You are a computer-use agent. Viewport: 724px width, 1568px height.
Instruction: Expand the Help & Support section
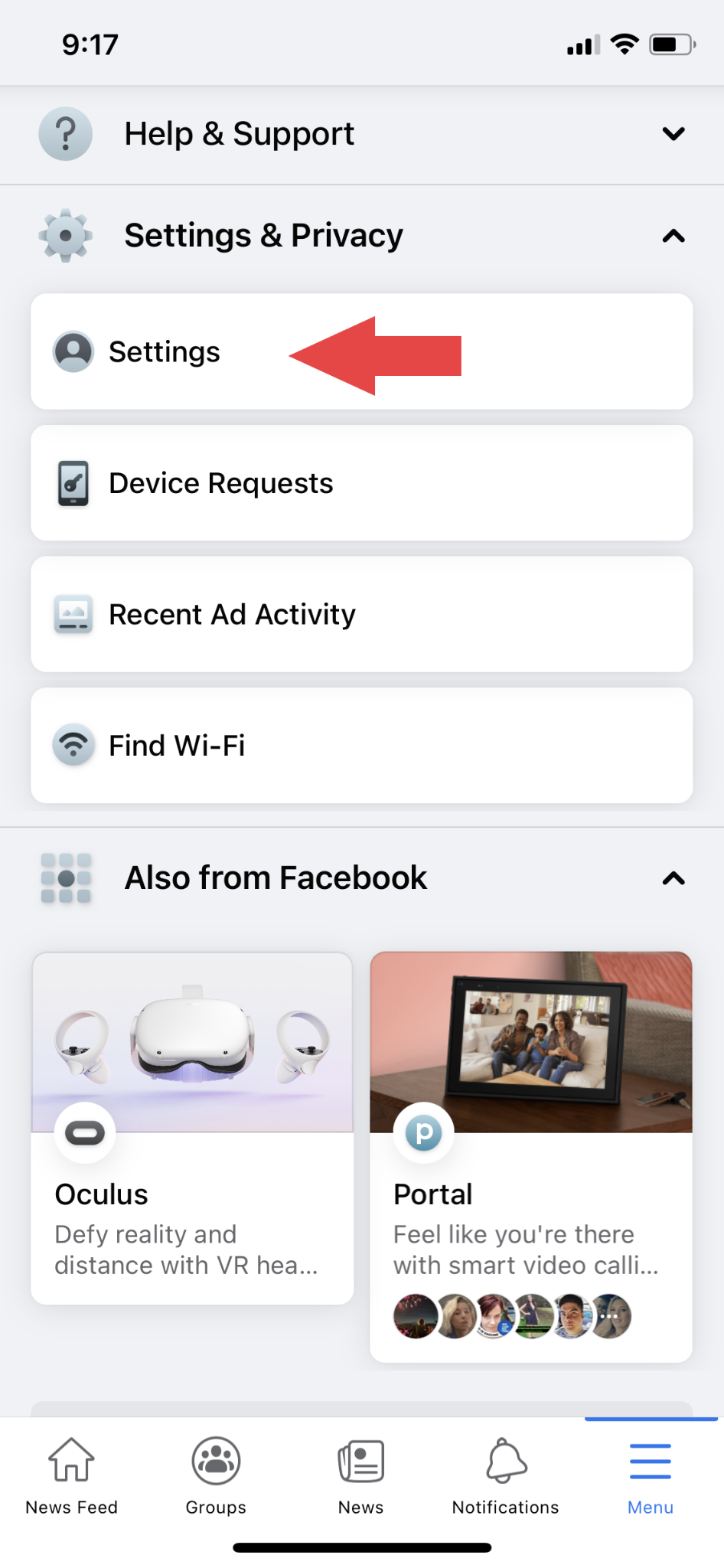point(672,134)
